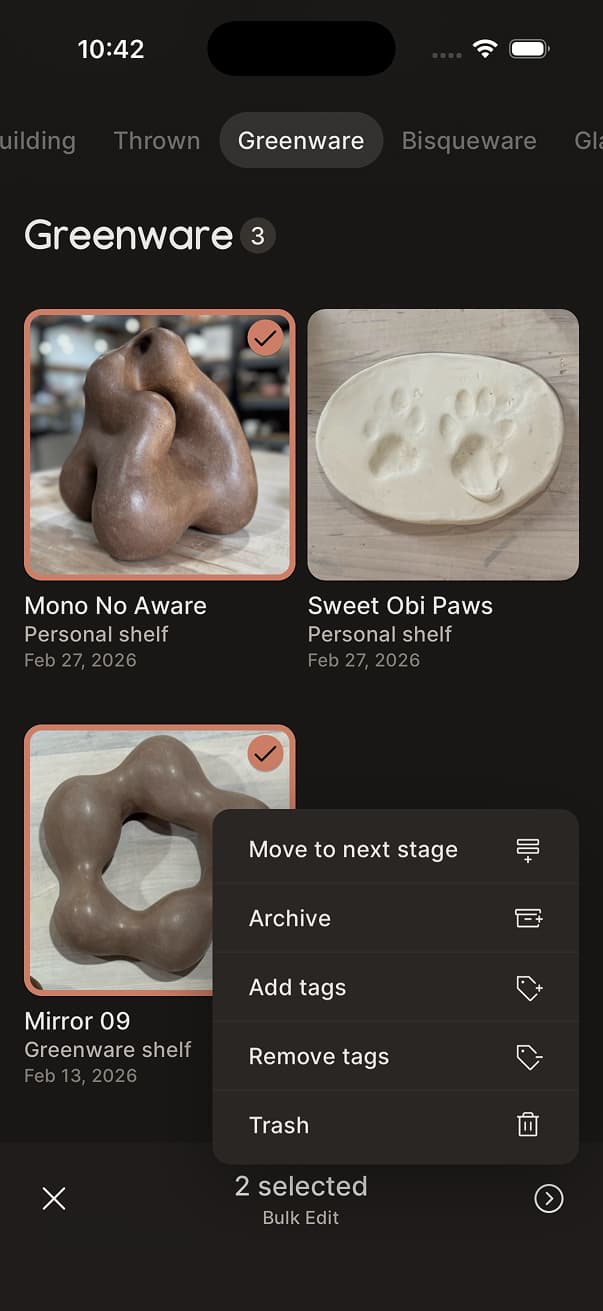The height and width of the screenshot is (1311, 603).
Task: Move selected items to Trash
Action: tap(394, 1125)
